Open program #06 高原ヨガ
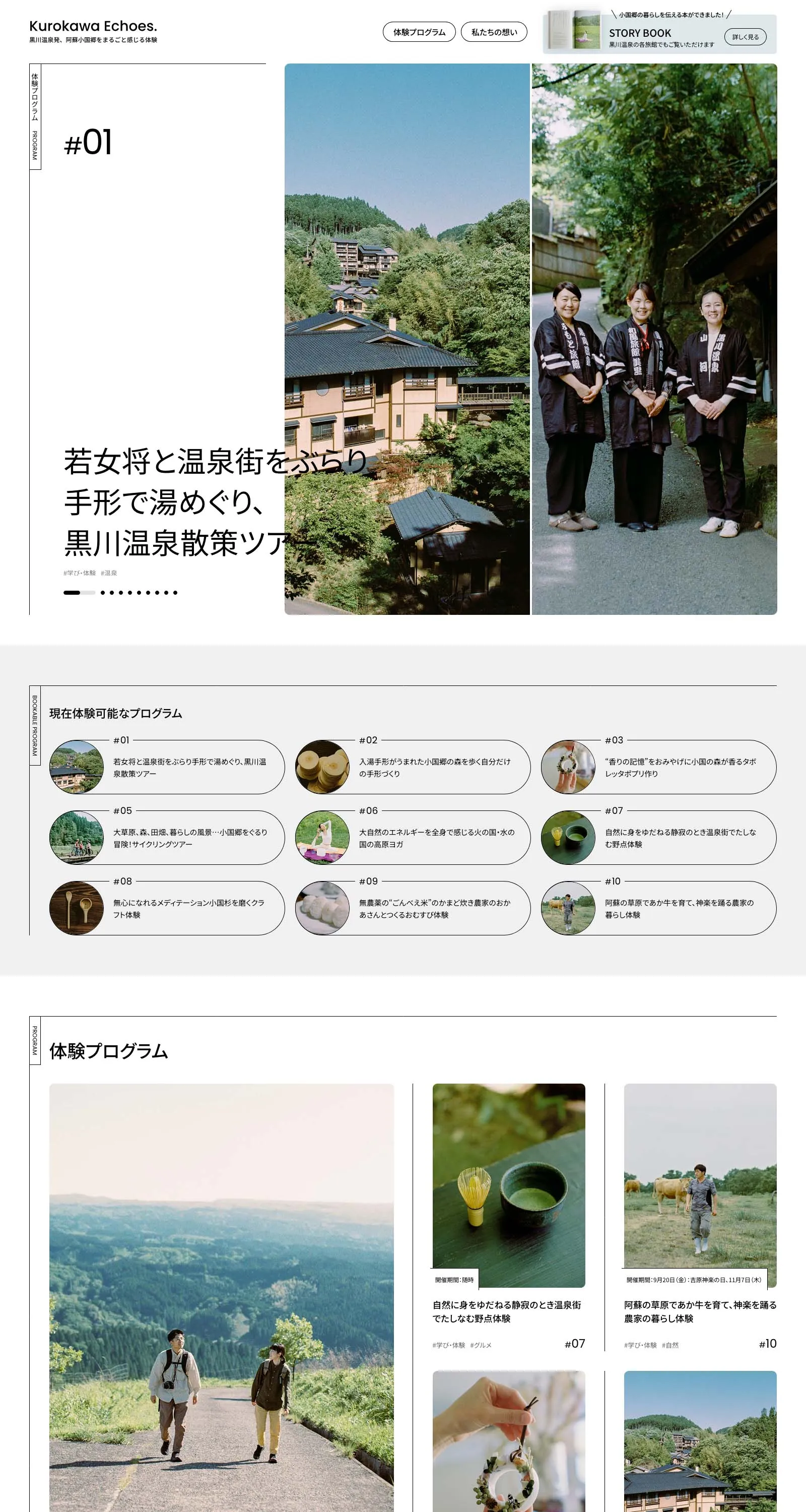Image resolution: width=806 pixels, height=1512 pixels. 413,838
